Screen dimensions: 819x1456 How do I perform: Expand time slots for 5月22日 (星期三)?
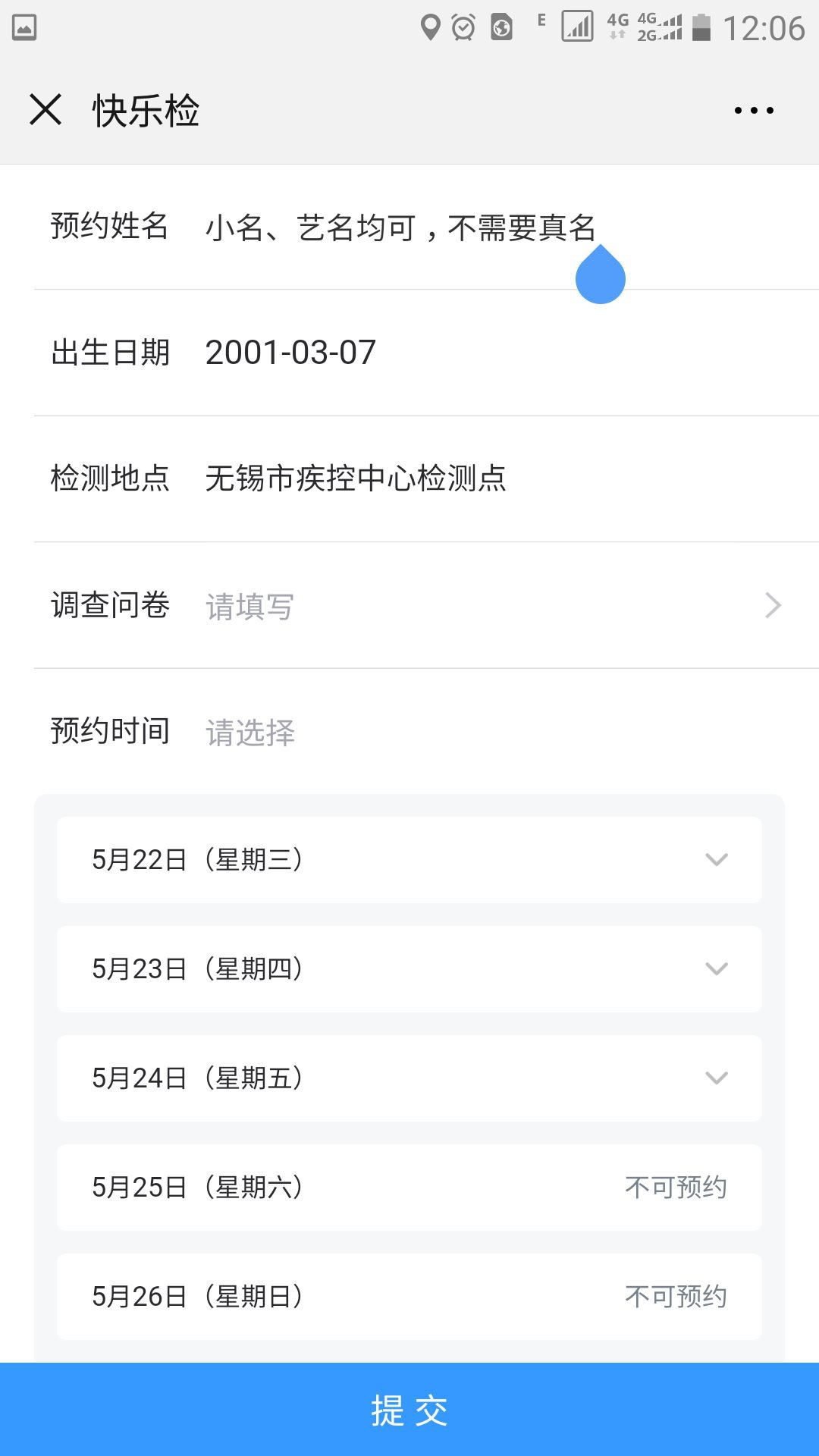[x=409, y=860]
